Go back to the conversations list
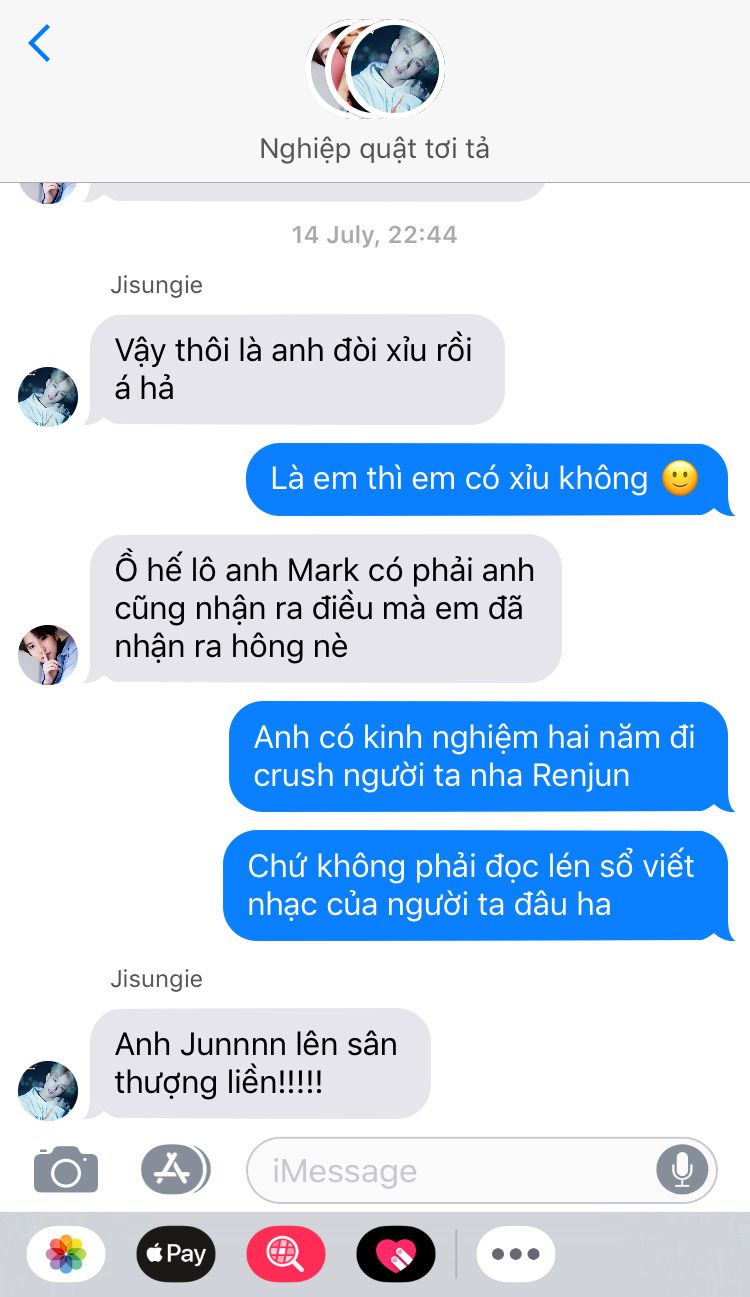The image size is (750, 1297). pyautogui.click(x=39, y=44)
